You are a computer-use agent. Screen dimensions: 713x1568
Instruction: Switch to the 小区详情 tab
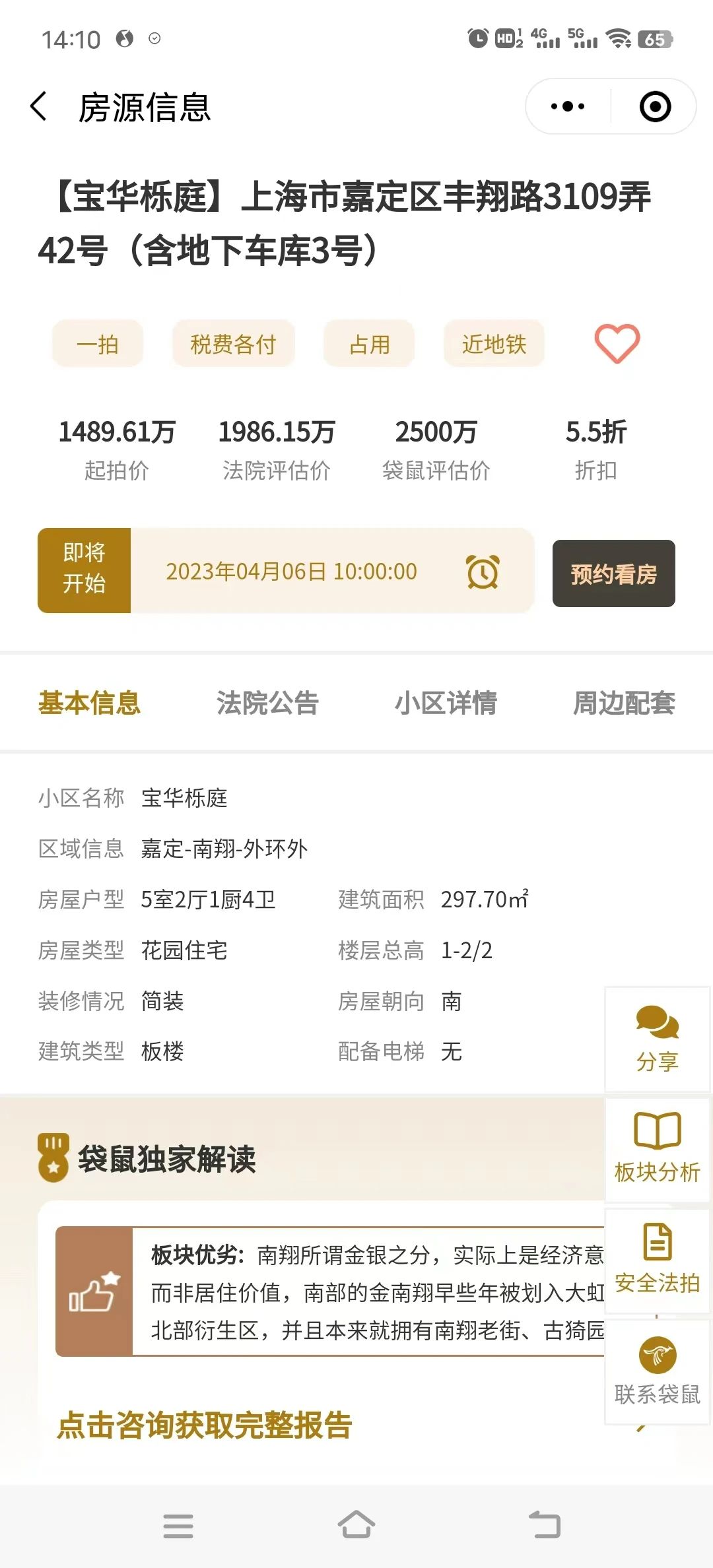(446, 703)
